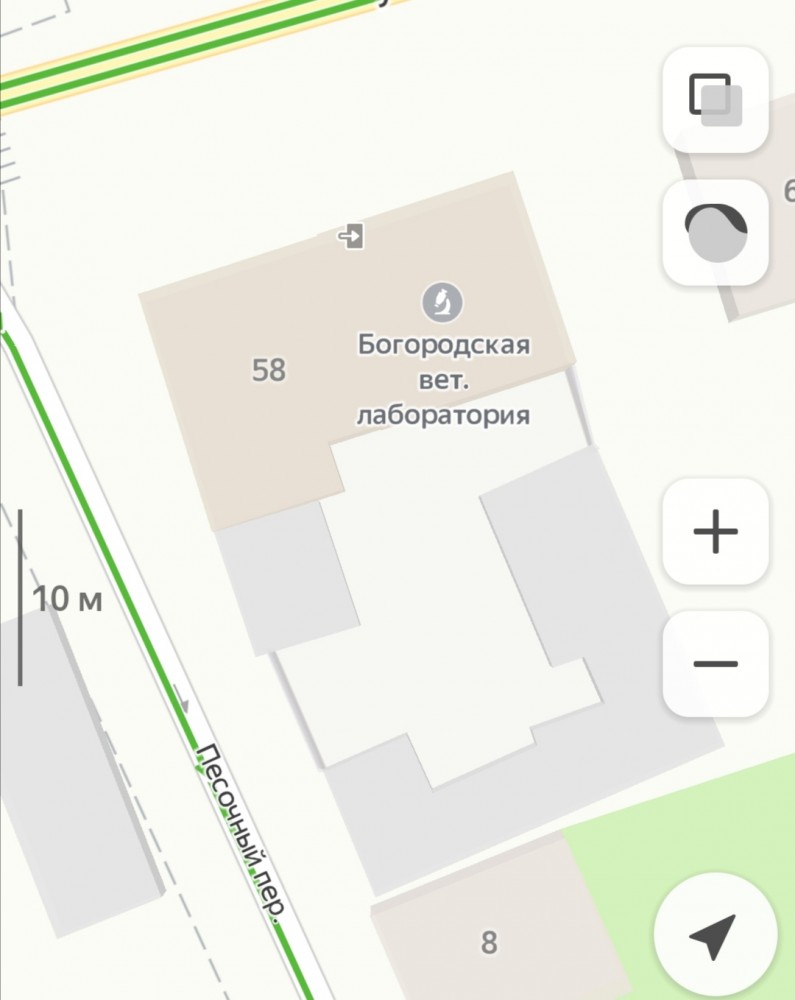Open Богородская вет. лаборатория place marker
The image size is (795, 1000).
(x=442, y=302)
